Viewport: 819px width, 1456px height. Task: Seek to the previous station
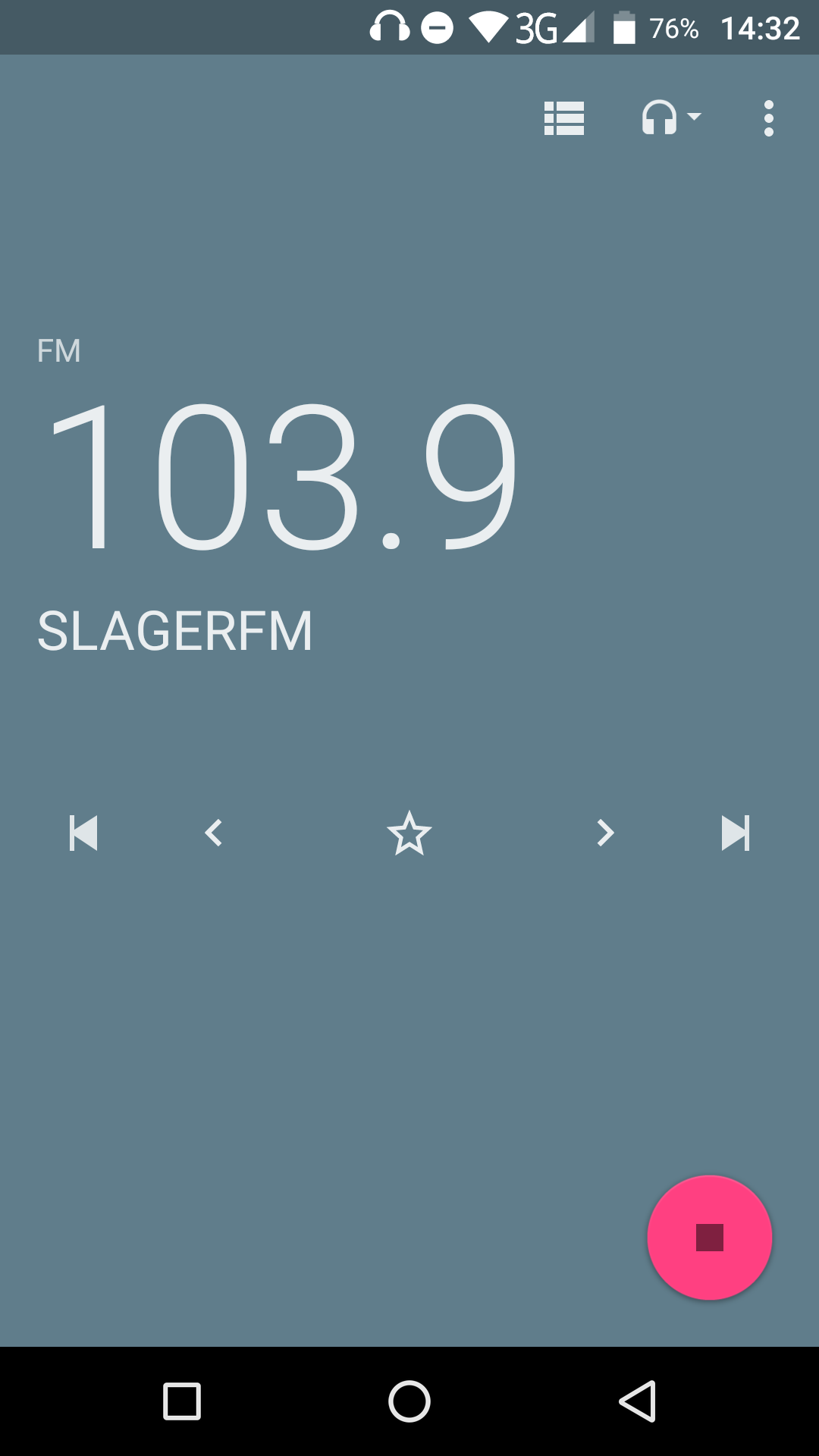pyautogui.click(x=83, y=833)
